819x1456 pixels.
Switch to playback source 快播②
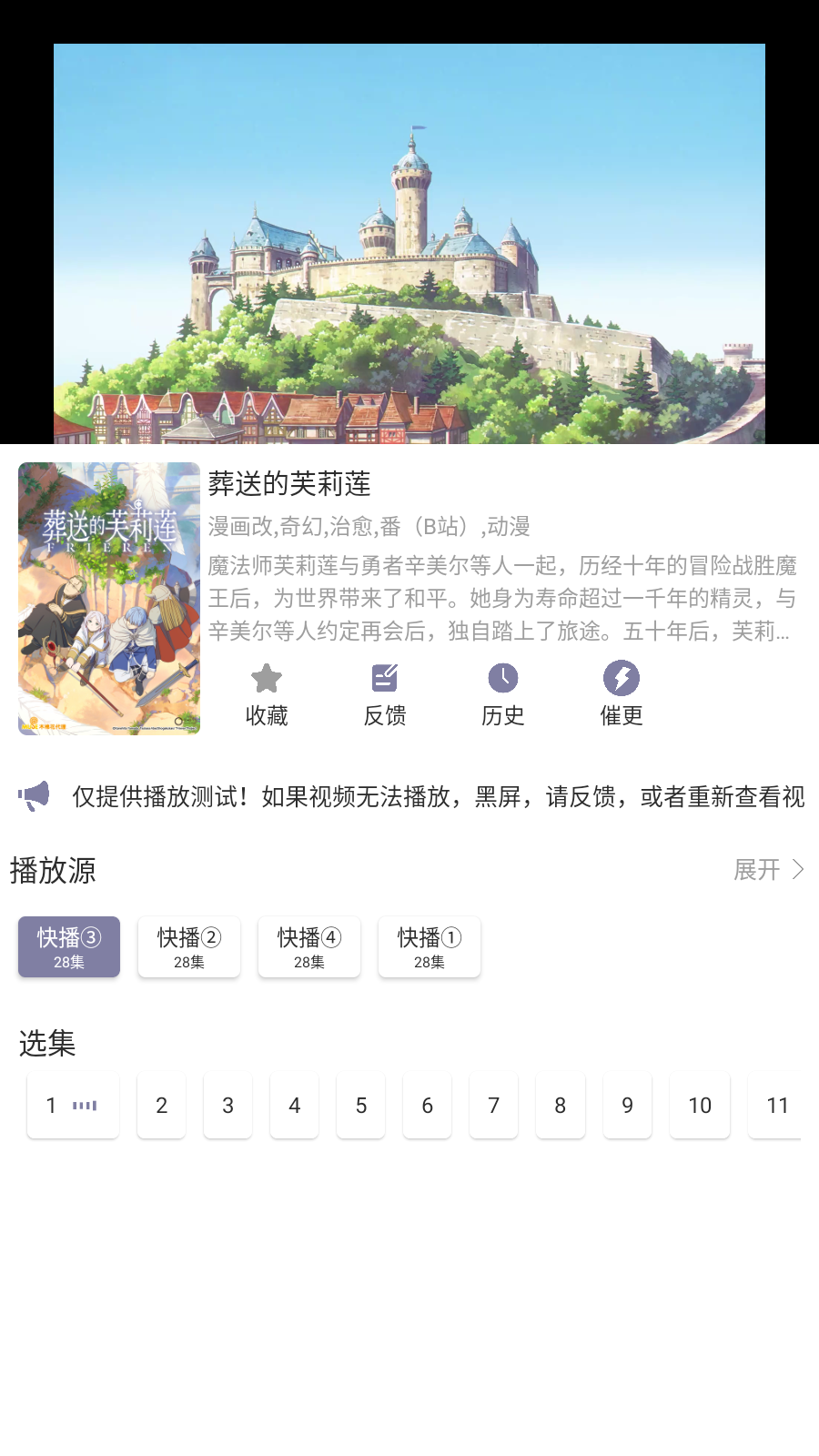(189, 947)
